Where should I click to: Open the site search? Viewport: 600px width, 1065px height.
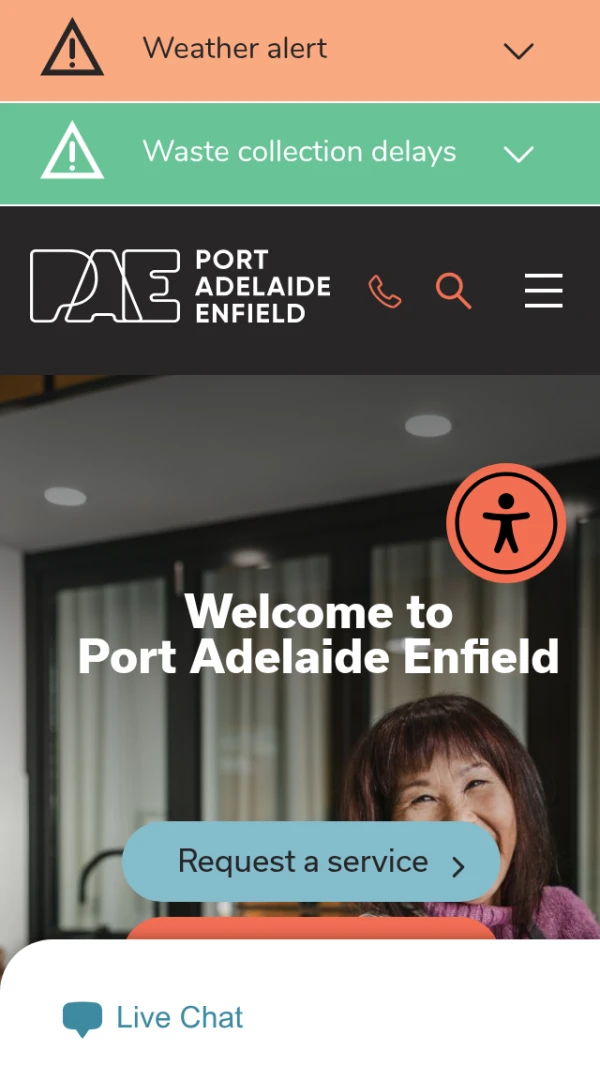pyautogui.click(x=453, y=291)
